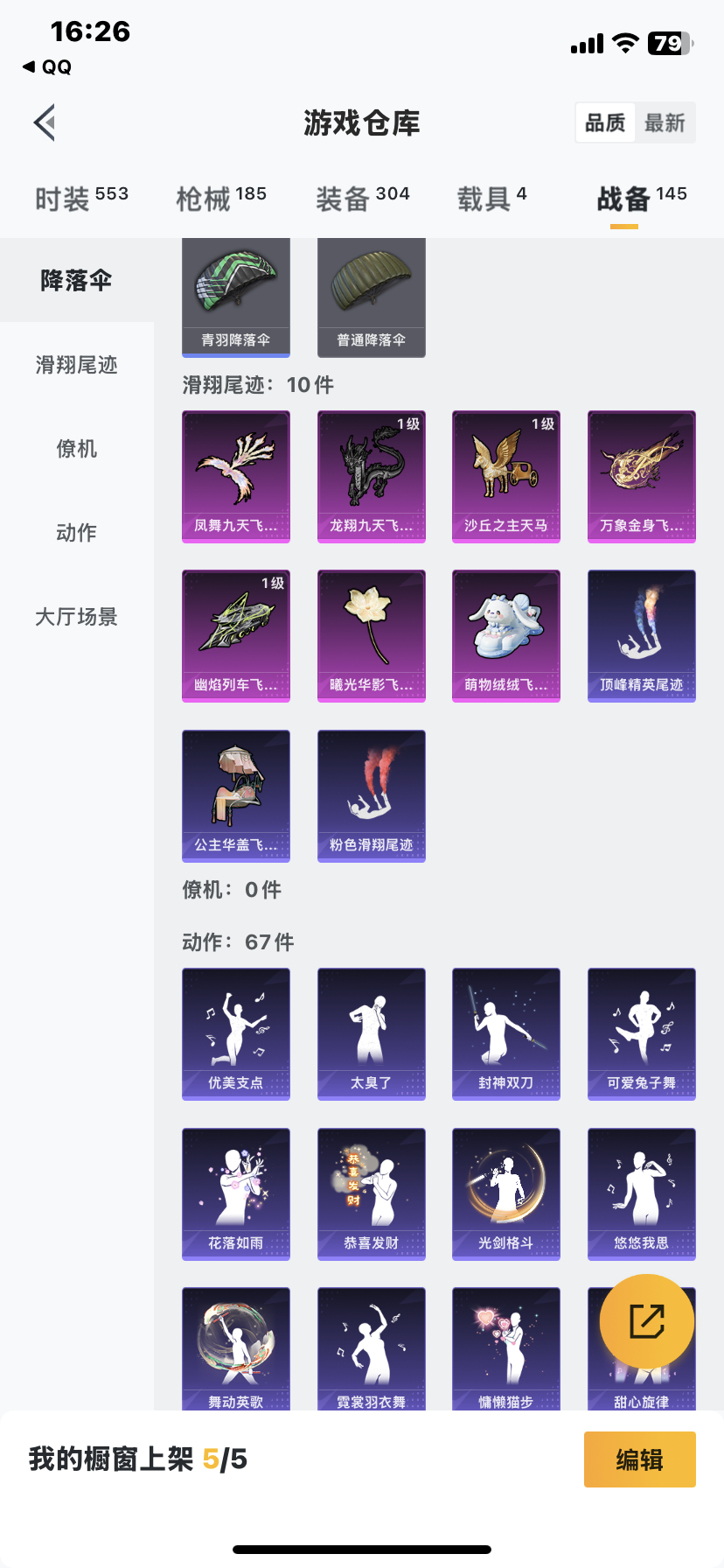Tap the 编辑 button
724x1568 pixels.
click(639, 1459)
